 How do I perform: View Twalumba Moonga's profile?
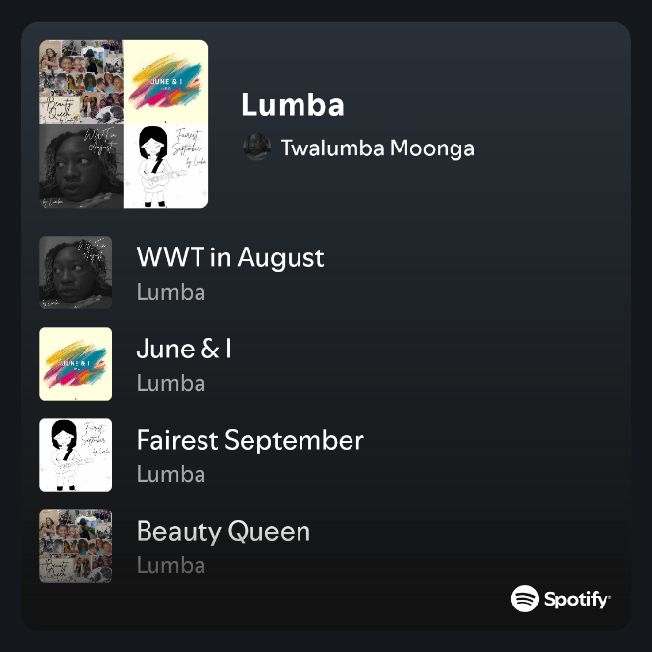click(x=376, y=149)
